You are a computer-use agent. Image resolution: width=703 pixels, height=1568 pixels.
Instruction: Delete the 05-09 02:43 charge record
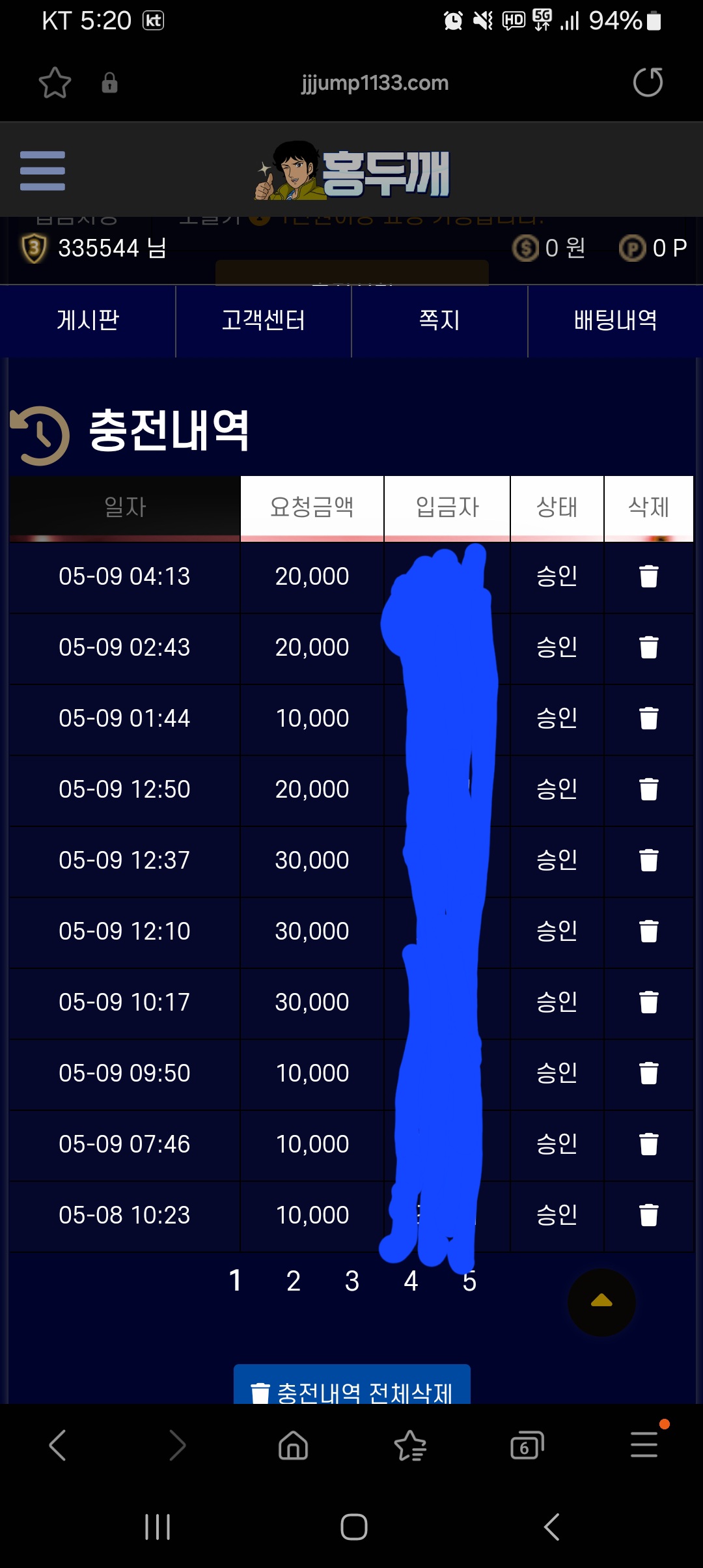coord(648,647)
